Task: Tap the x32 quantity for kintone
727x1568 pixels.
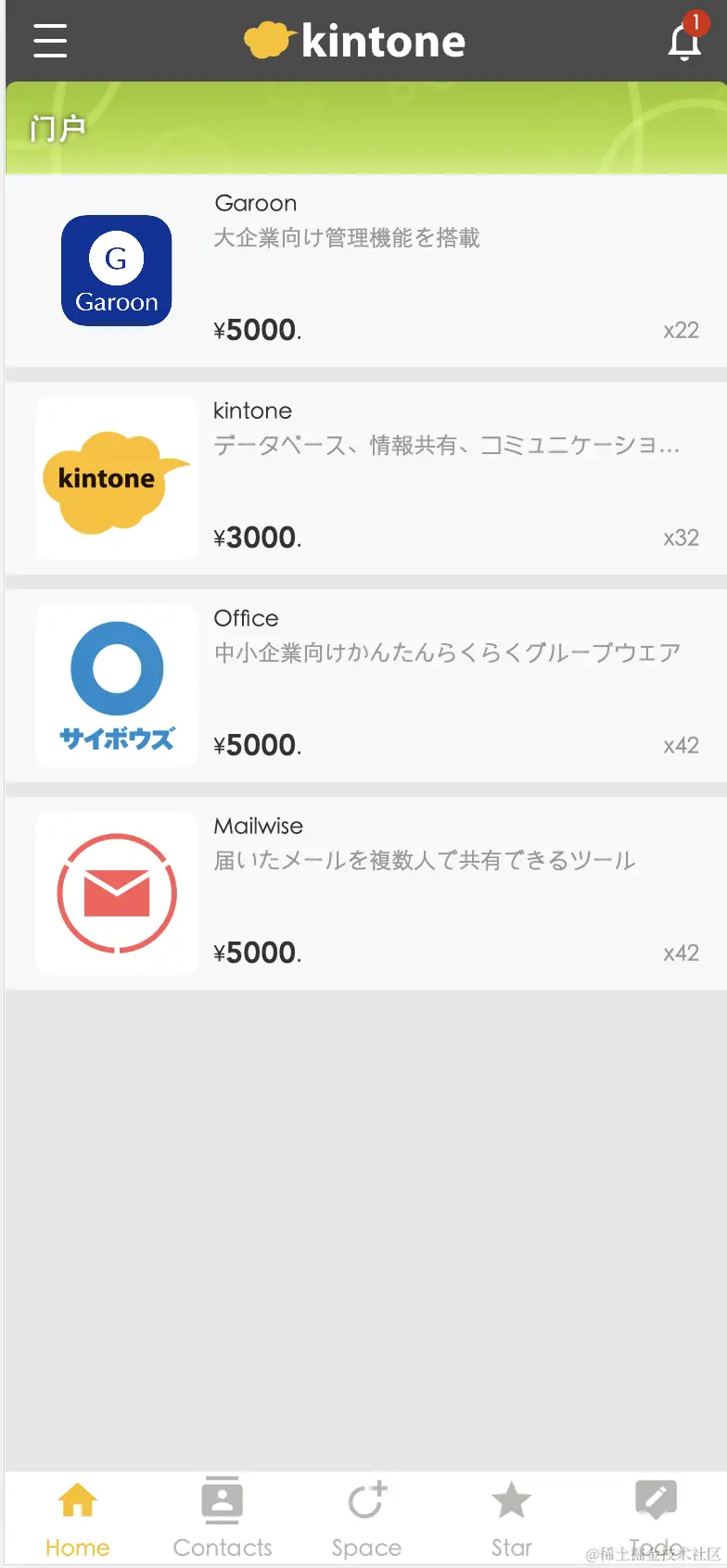Action: tap(682, 537)
